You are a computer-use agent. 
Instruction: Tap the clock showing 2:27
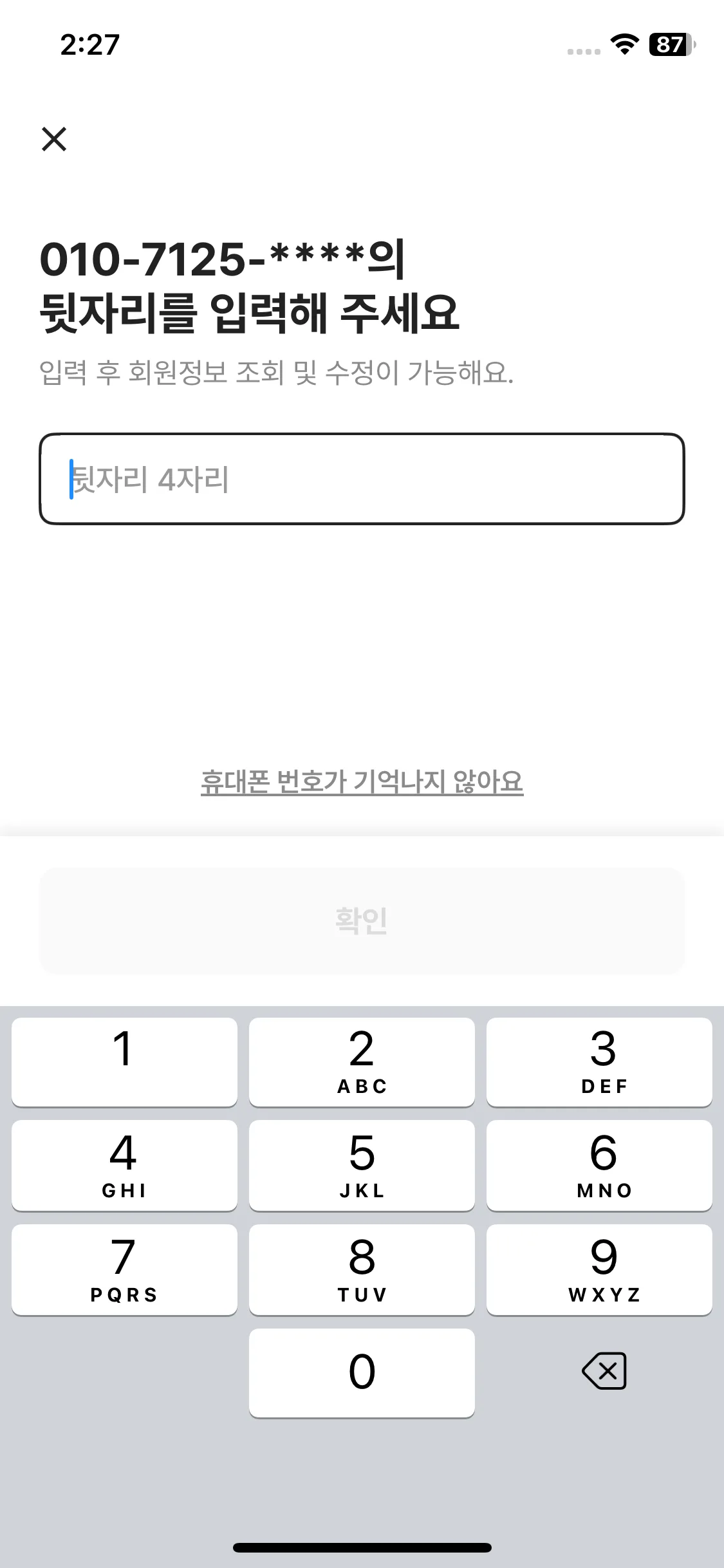90,45
